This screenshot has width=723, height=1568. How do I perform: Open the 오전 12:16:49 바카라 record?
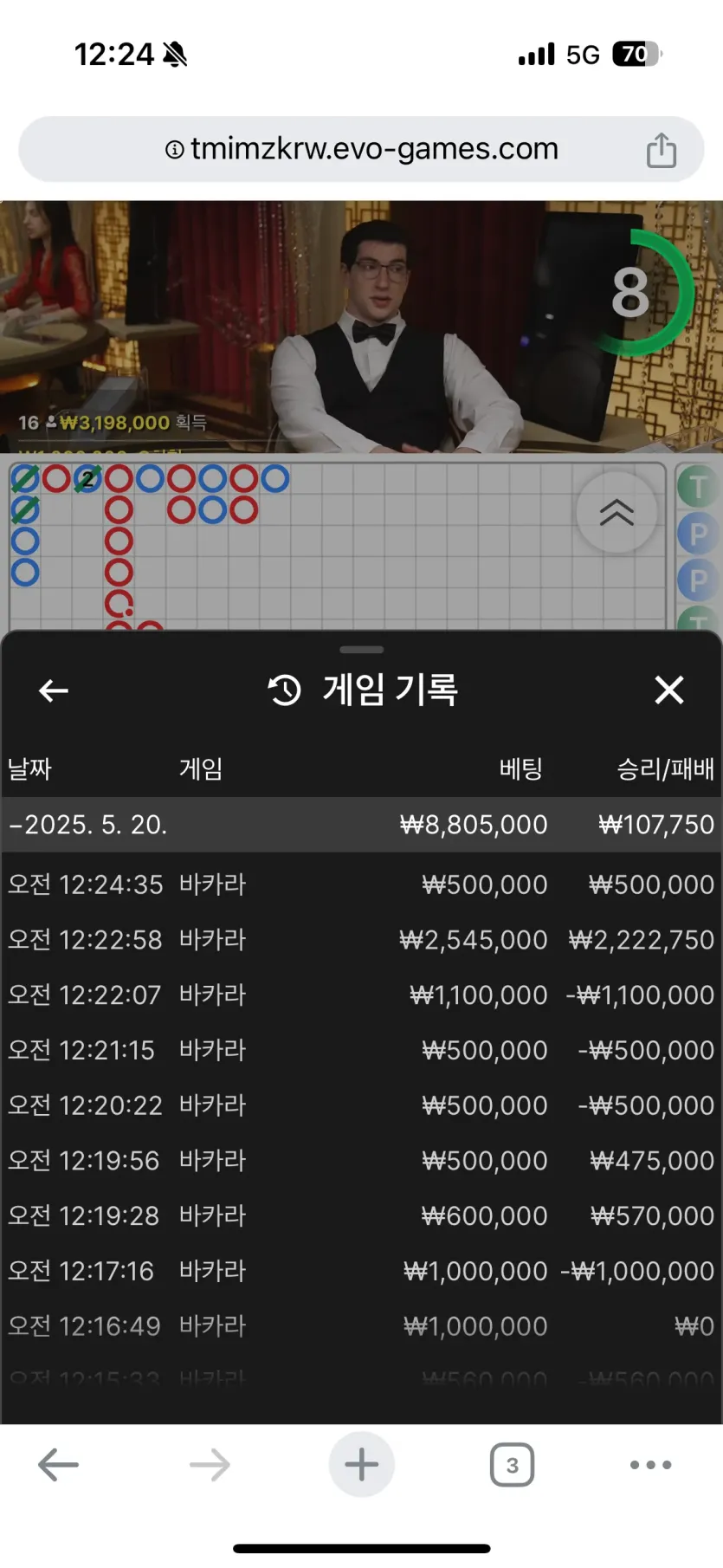[x=361, y=1326]
